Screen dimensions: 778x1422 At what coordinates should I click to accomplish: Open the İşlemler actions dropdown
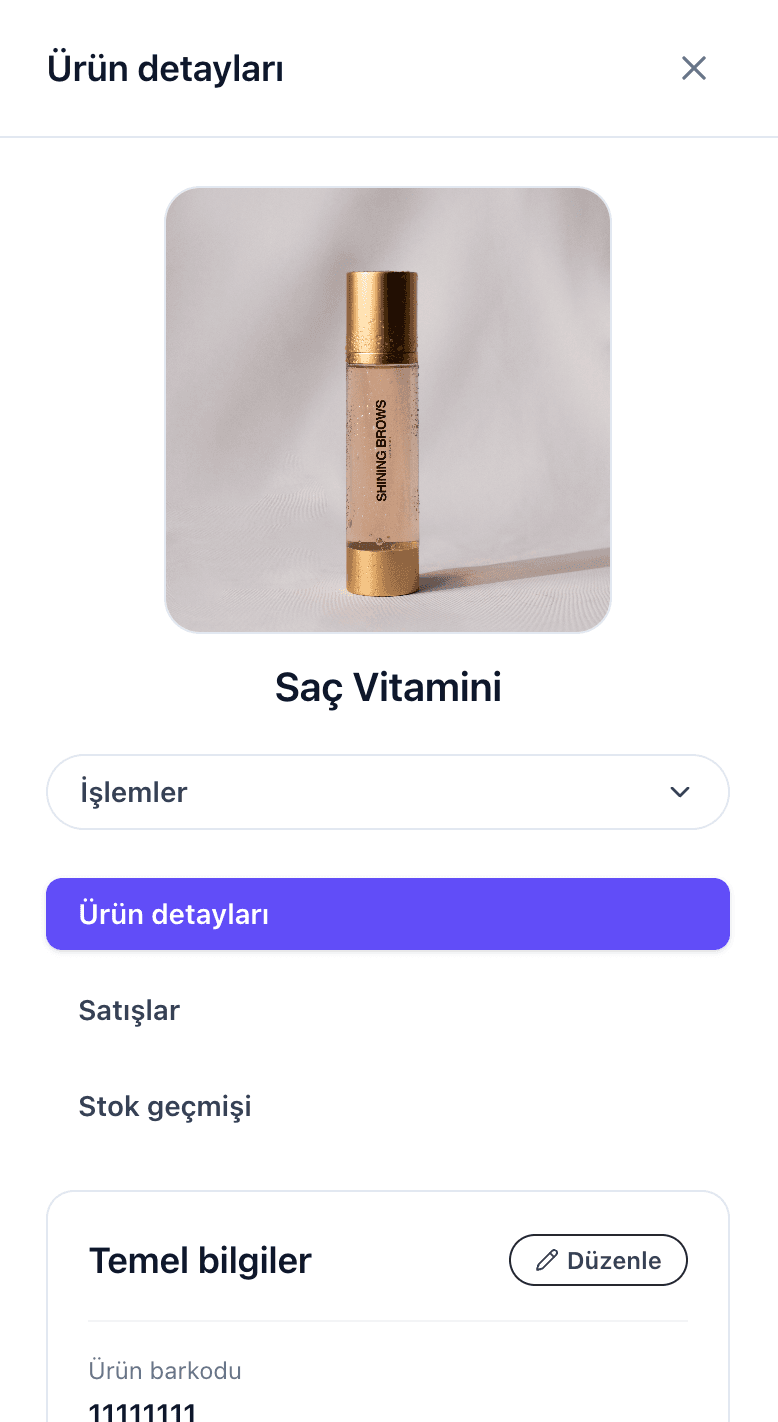[x=388, y=792]
